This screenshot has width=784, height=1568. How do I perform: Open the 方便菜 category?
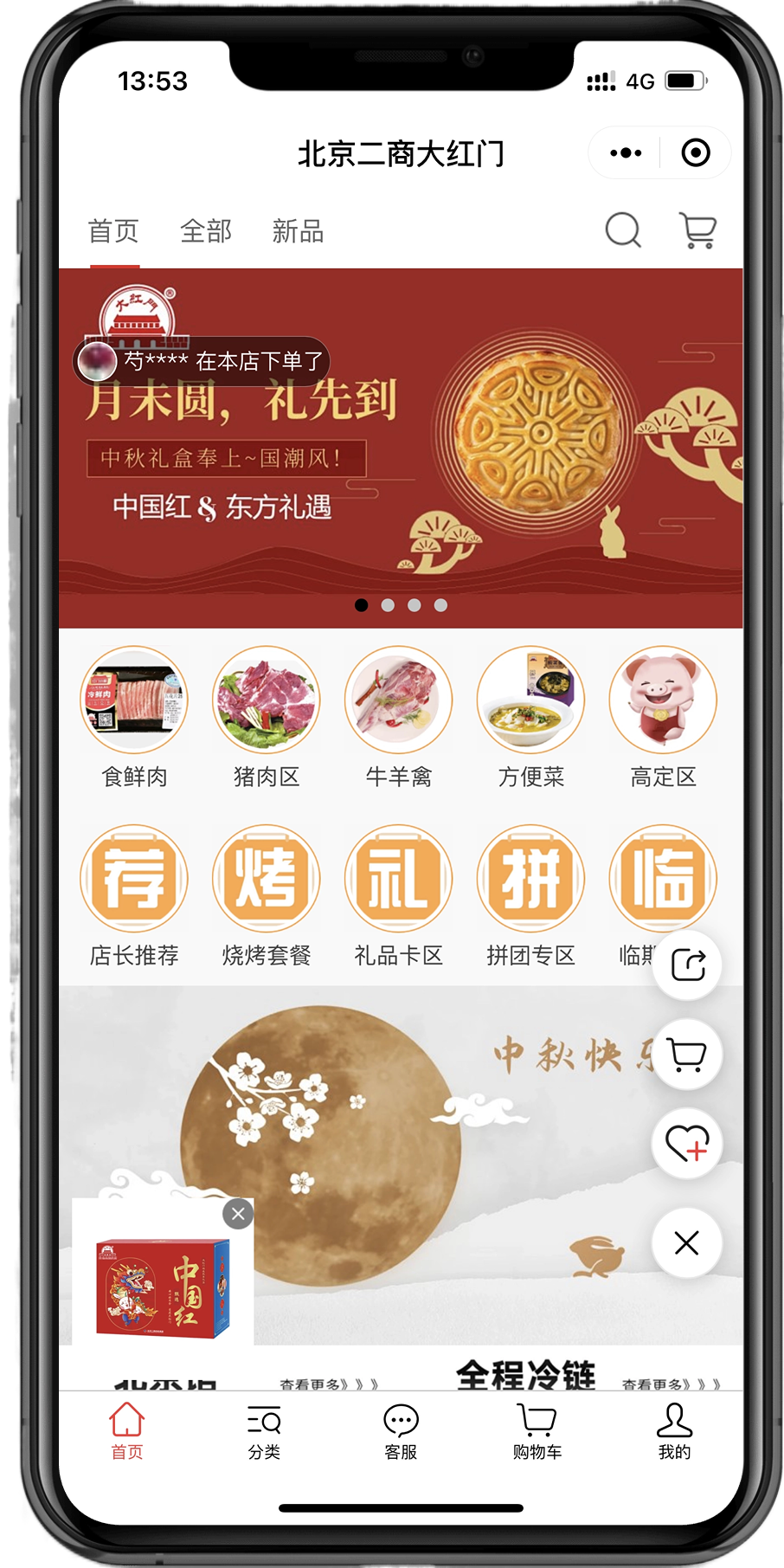[x=530, y=700]
